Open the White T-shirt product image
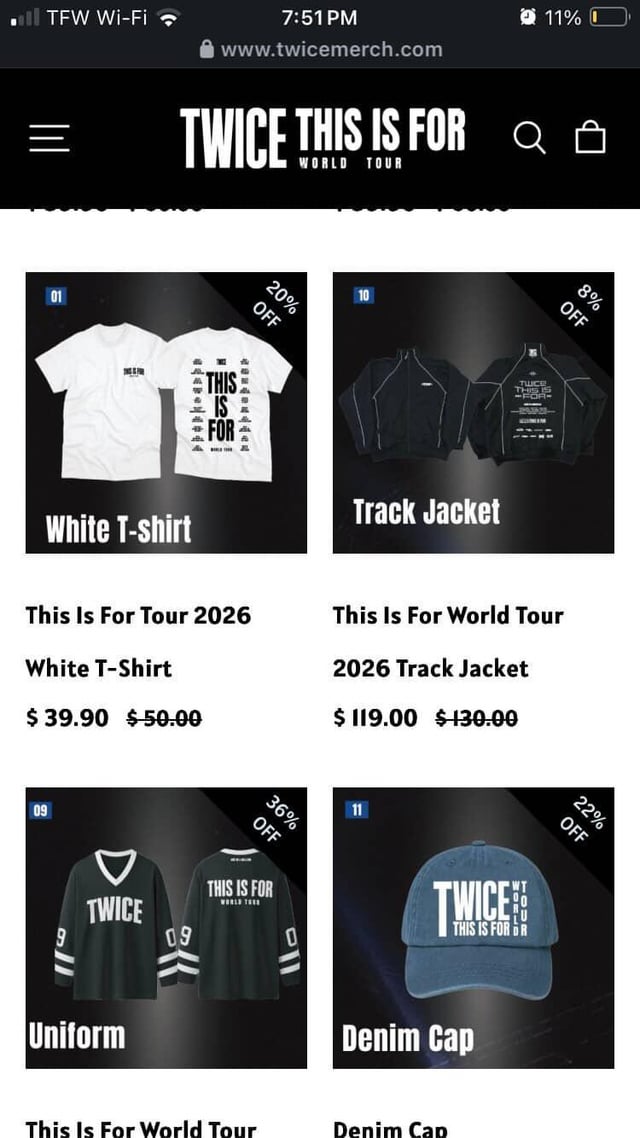 (x=166, y=412)
